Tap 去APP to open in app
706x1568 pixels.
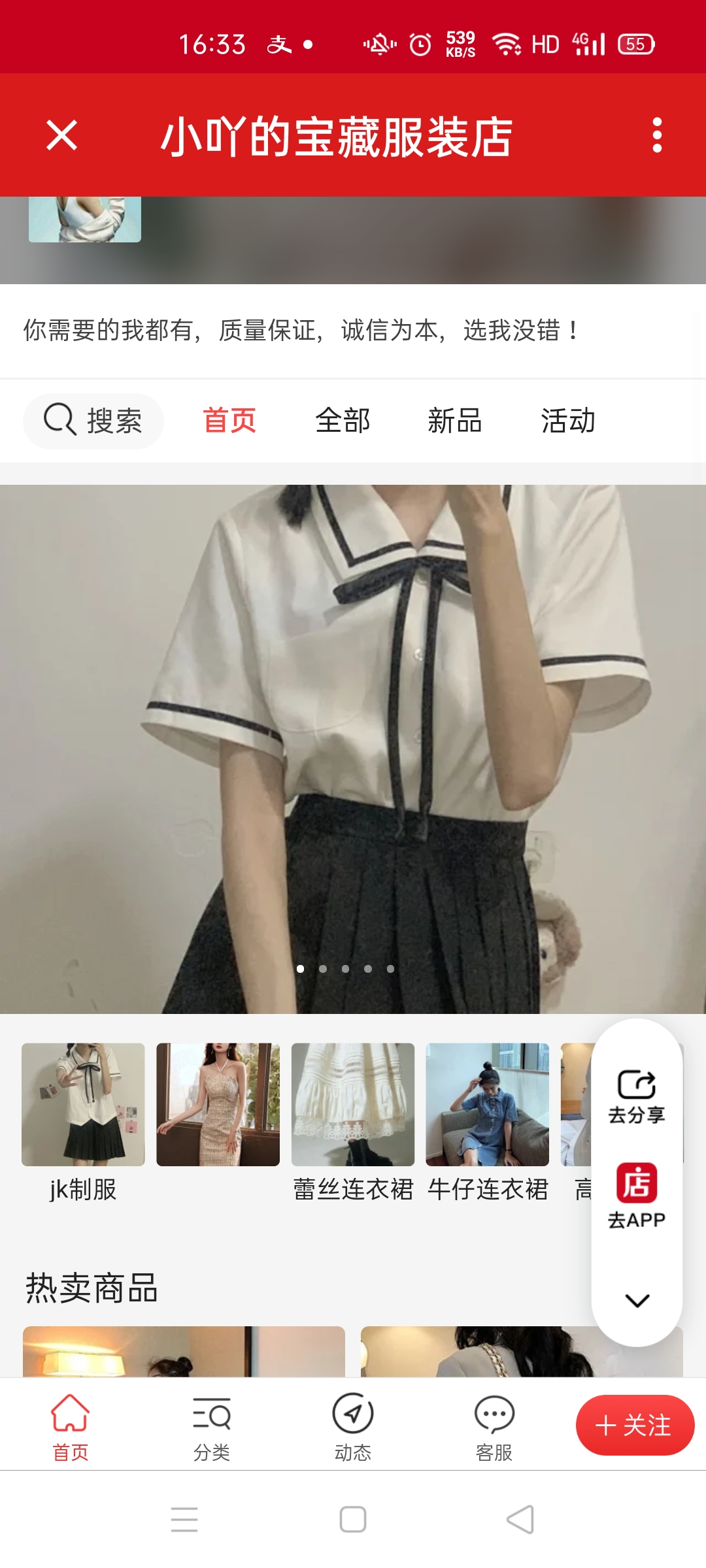(x=637, y=1196)
